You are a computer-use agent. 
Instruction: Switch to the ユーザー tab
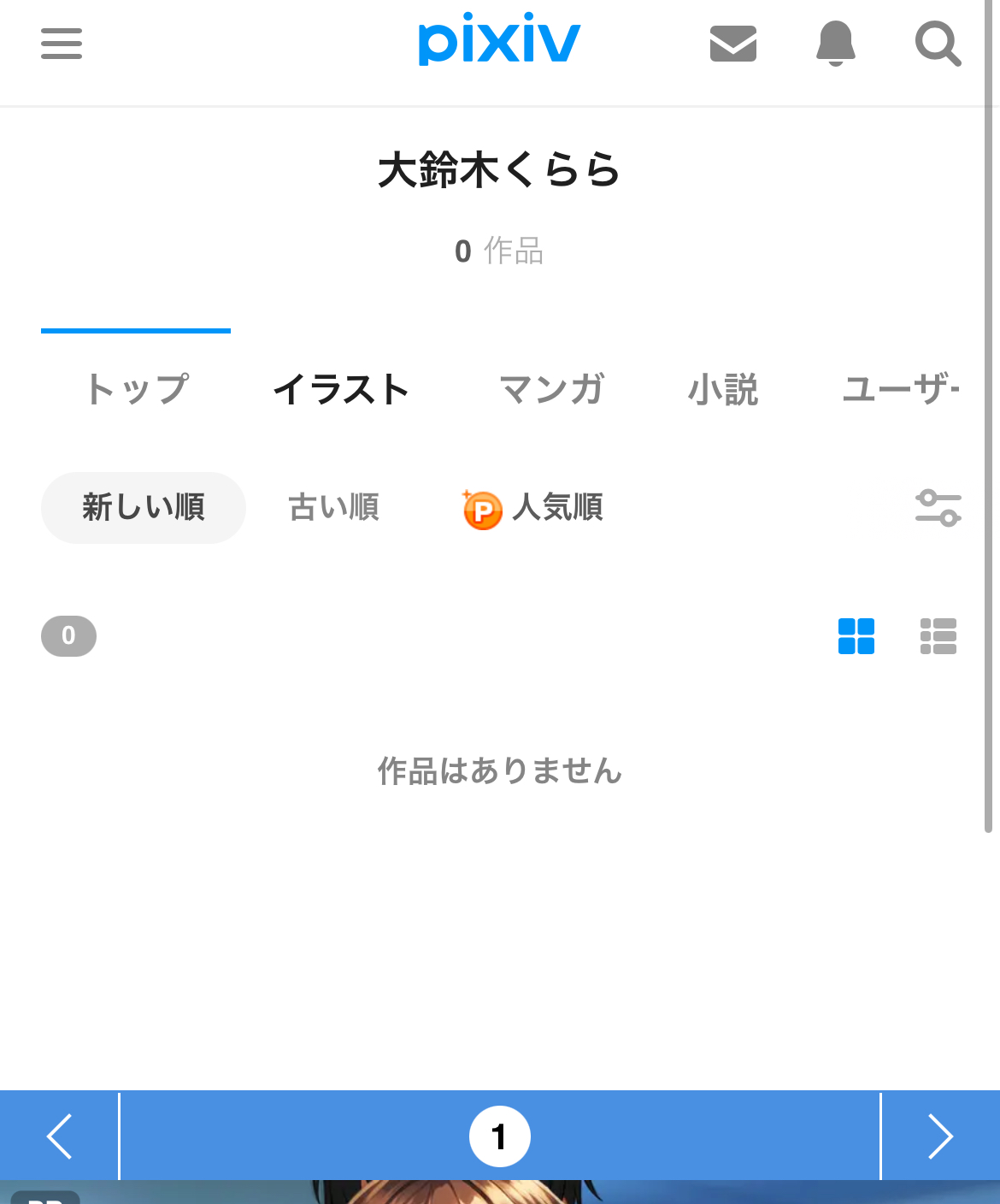pyautogui.click(x=901, y=389)
